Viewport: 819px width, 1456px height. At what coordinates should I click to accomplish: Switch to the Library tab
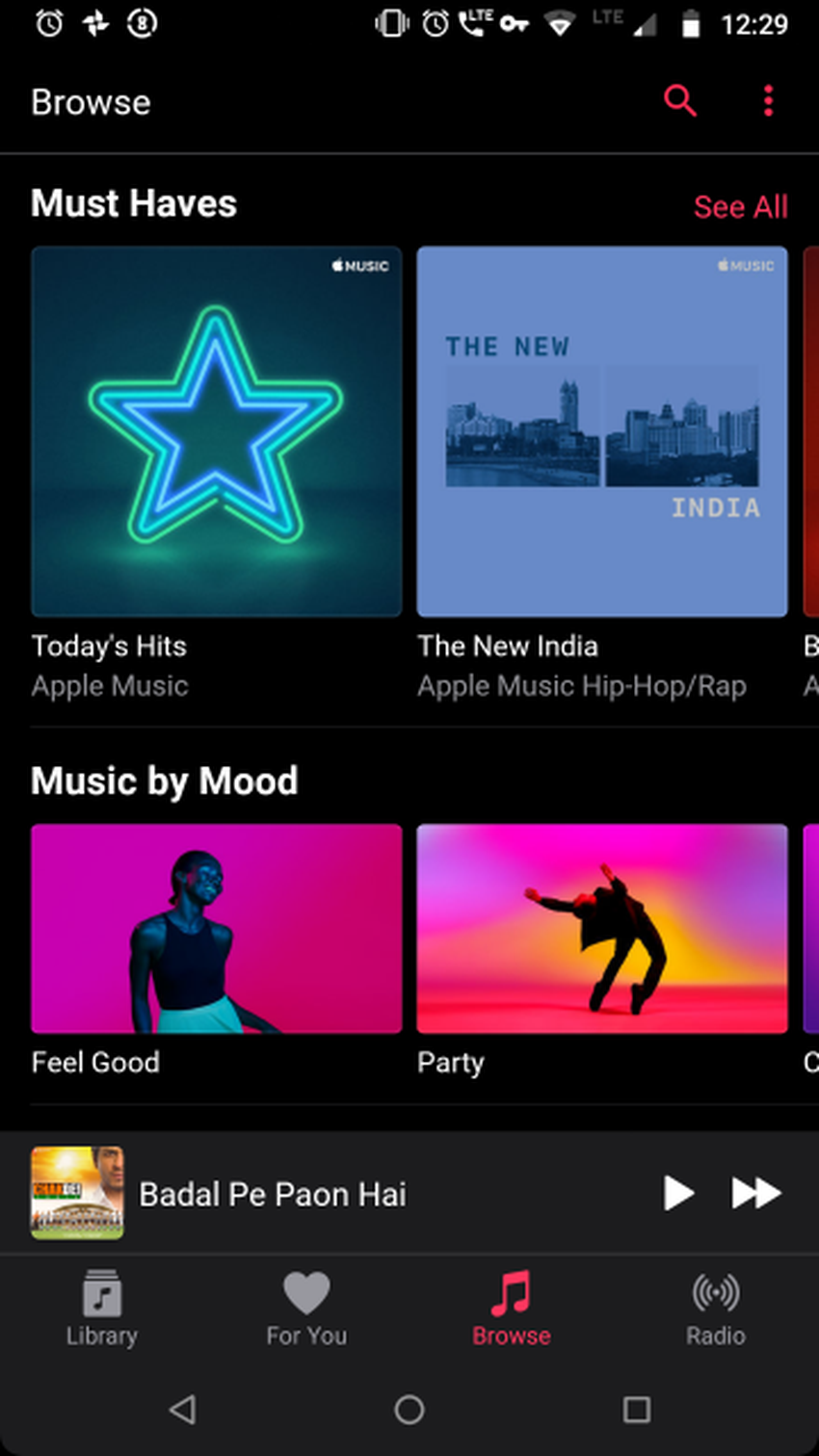tap(102, 1309)
